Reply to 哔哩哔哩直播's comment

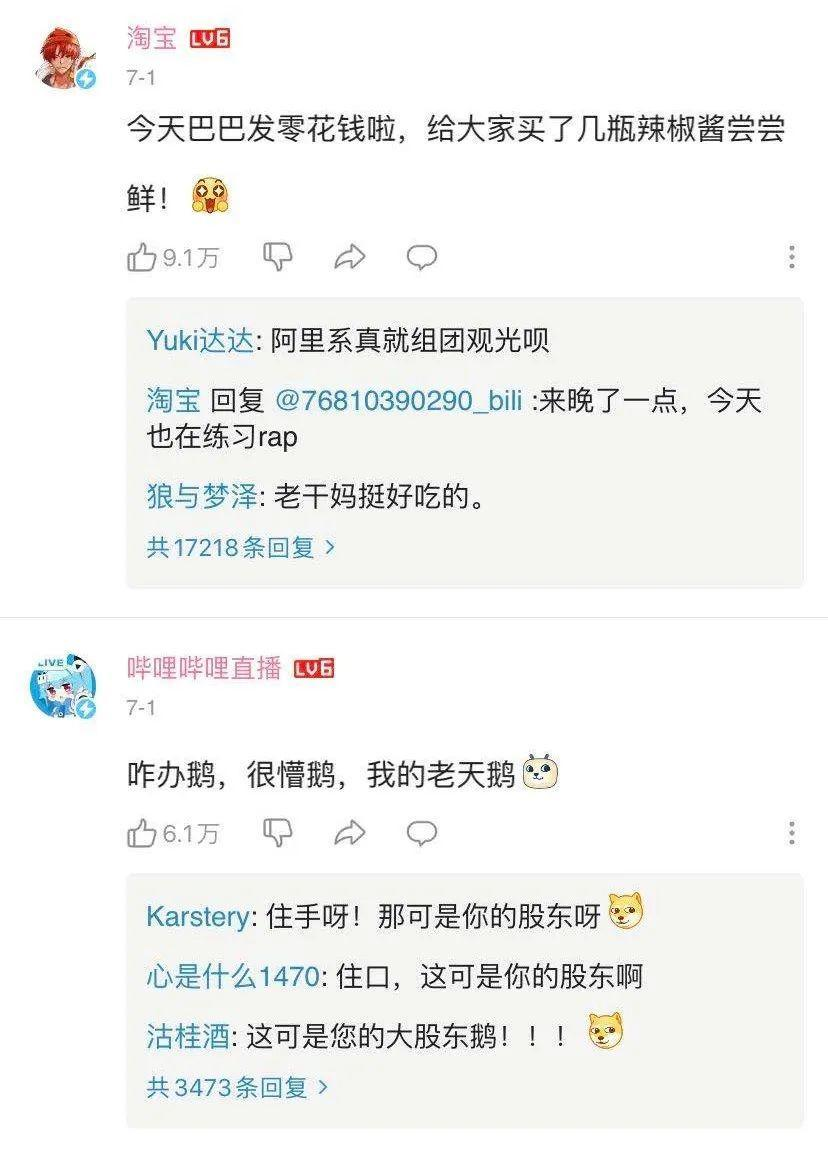tap(421, 833)
